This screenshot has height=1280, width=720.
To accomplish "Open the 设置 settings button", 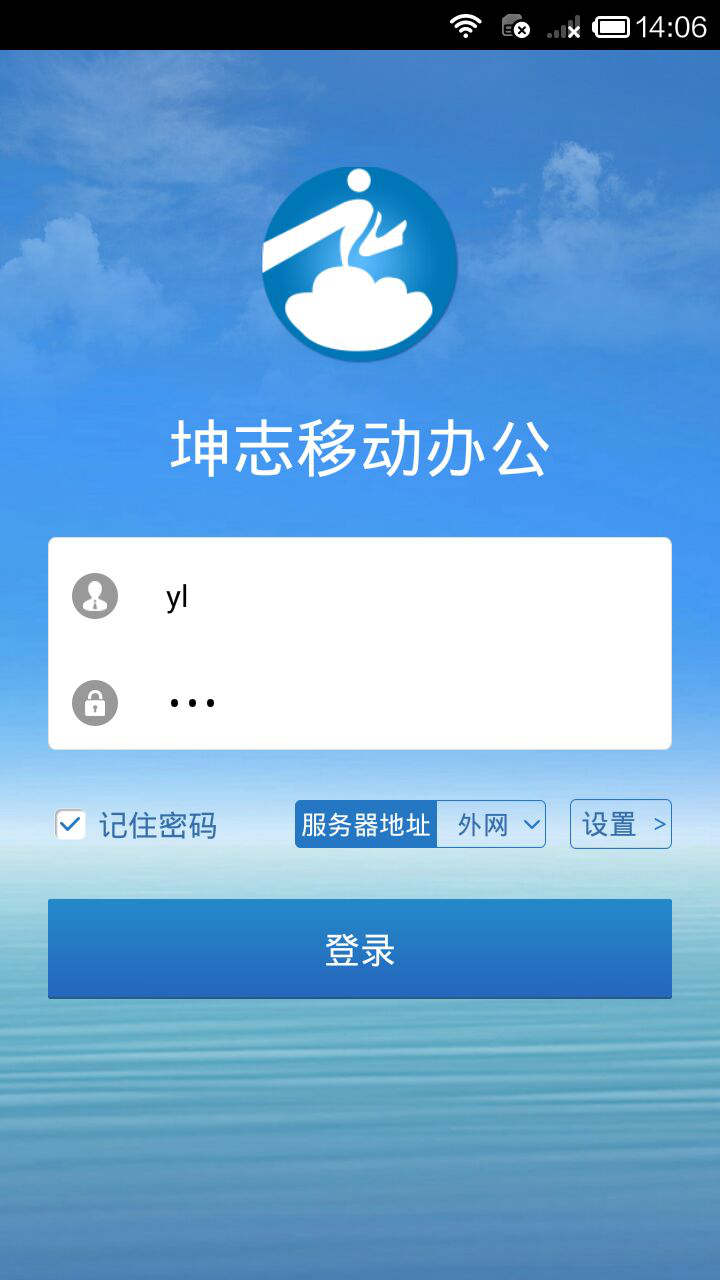I will click(x=620, y=825).
